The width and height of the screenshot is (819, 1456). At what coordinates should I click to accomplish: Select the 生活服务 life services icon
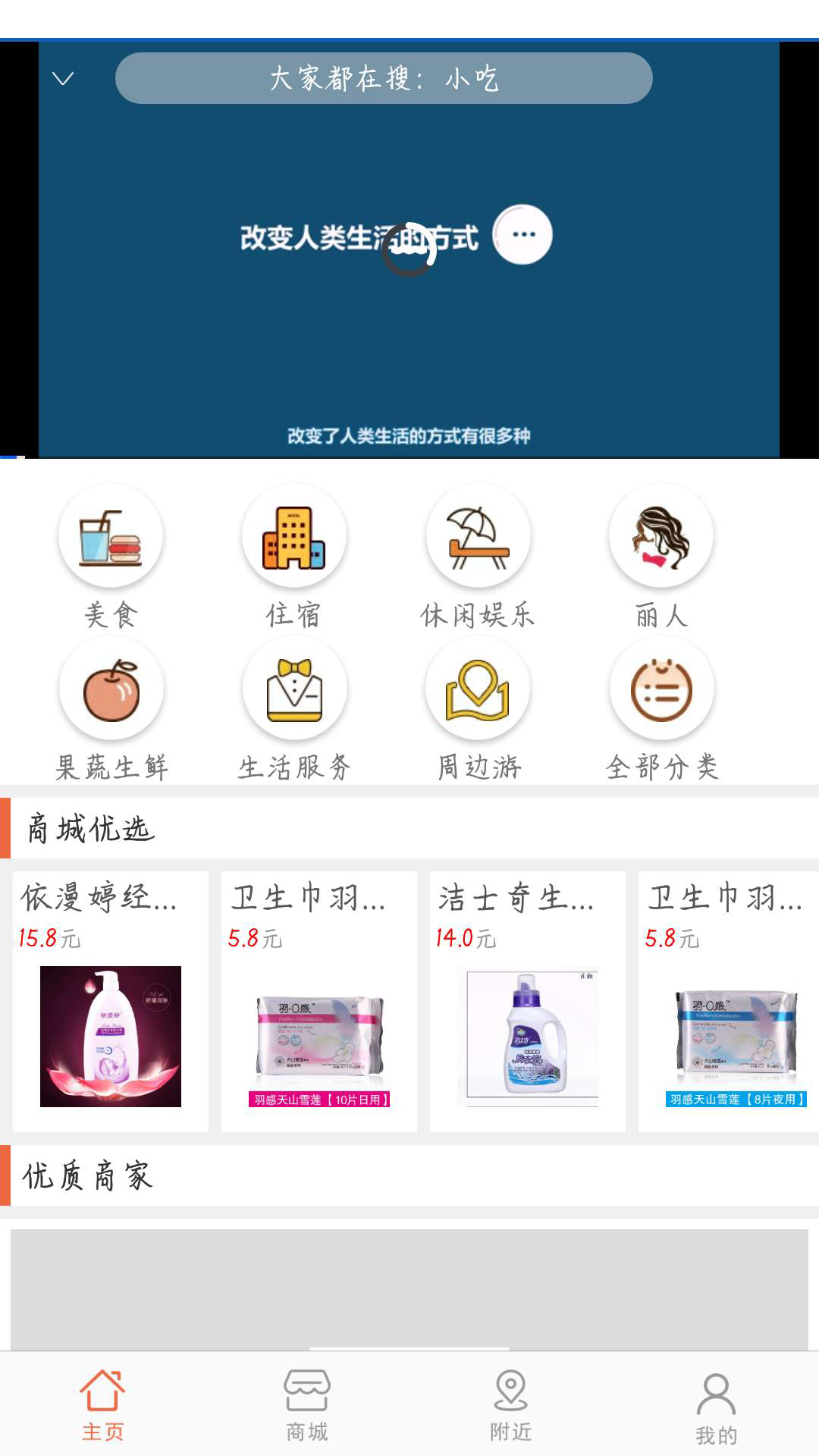point(295,687)
